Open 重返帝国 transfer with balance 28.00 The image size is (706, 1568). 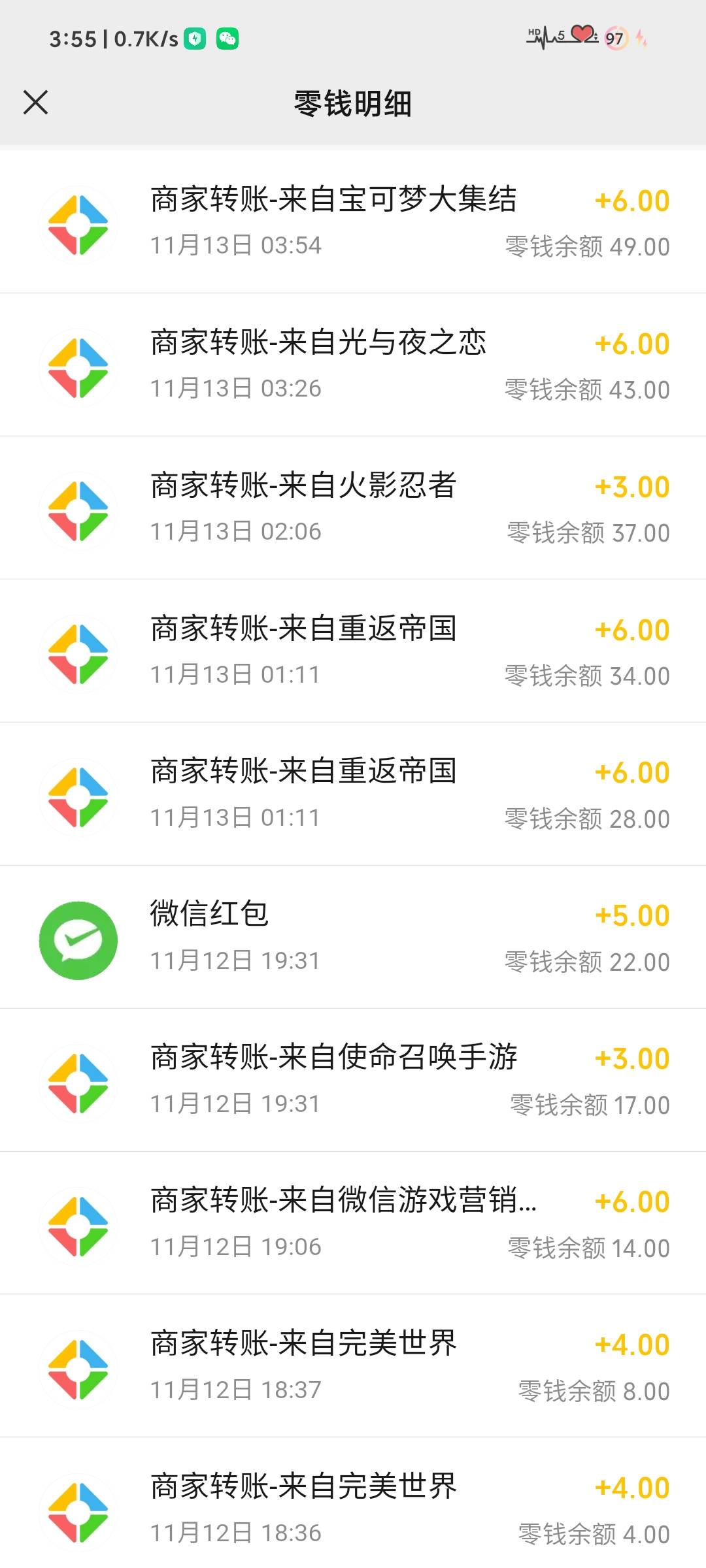pos(353,794)
